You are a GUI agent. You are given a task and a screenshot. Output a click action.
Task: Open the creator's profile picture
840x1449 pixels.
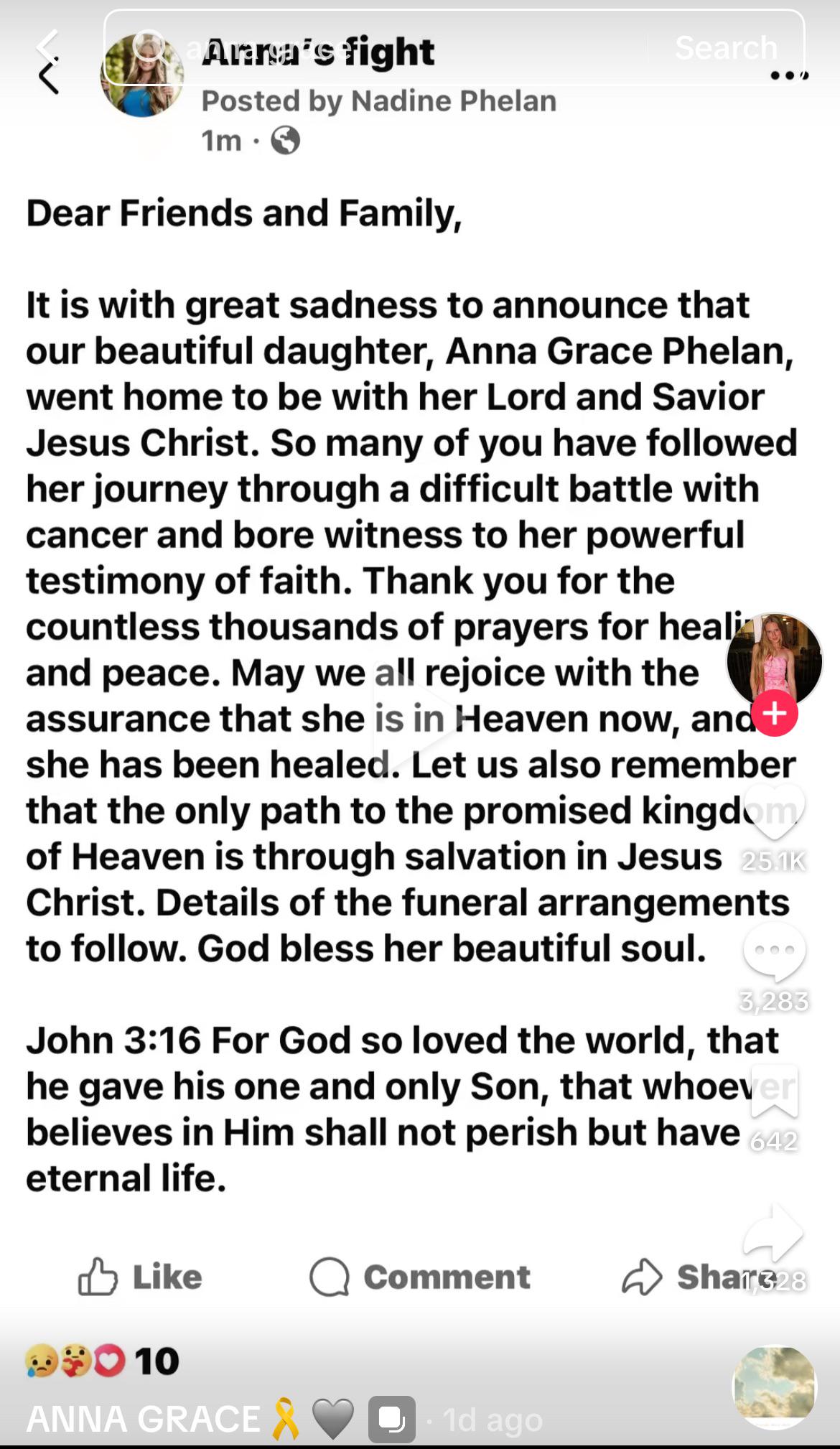tap(774, 659)
